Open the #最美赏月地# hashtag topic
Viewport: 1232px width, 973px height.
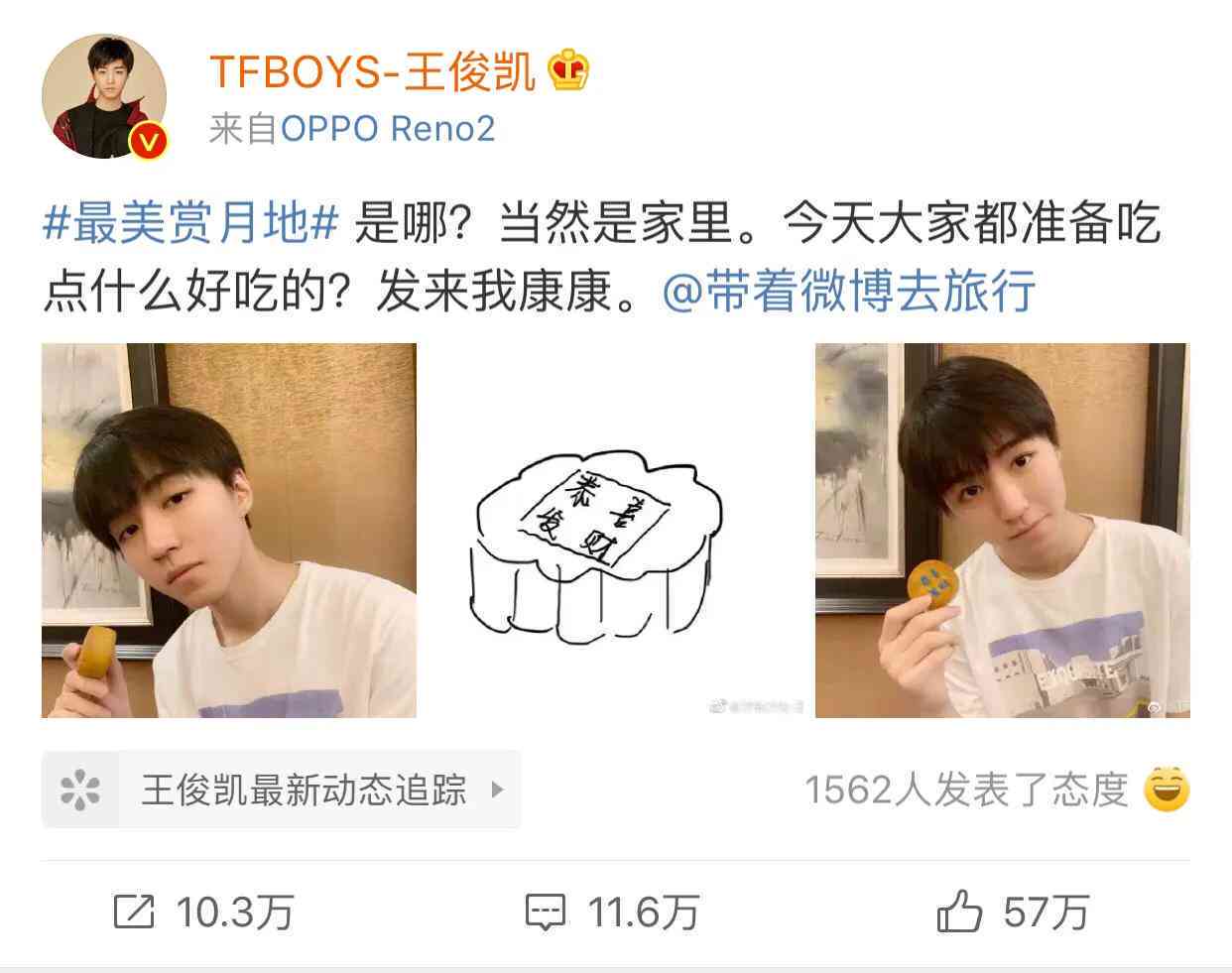[x=191, y=224]
